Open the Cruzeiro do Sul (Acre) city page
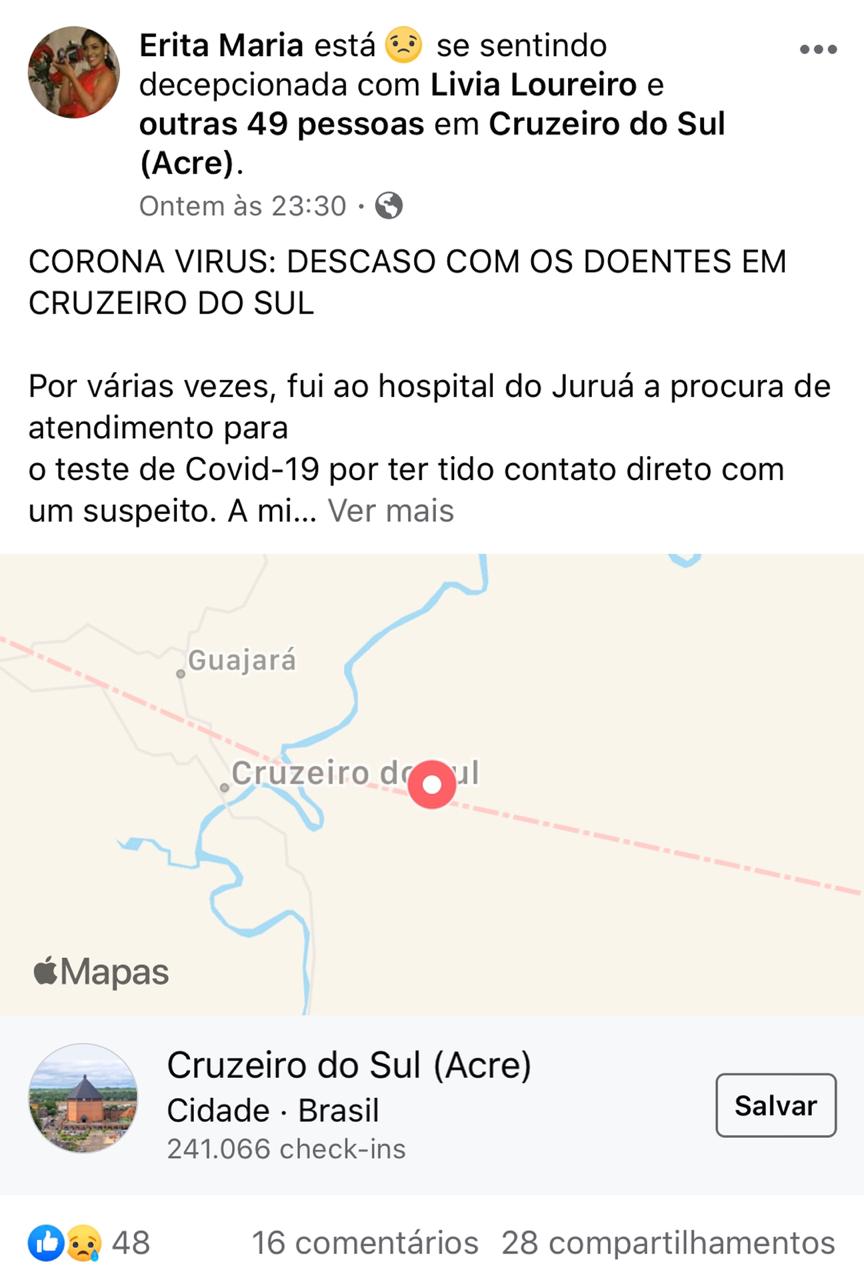Image resolution: width=864 pixels, height=1280 pixels. (348, 1066)
